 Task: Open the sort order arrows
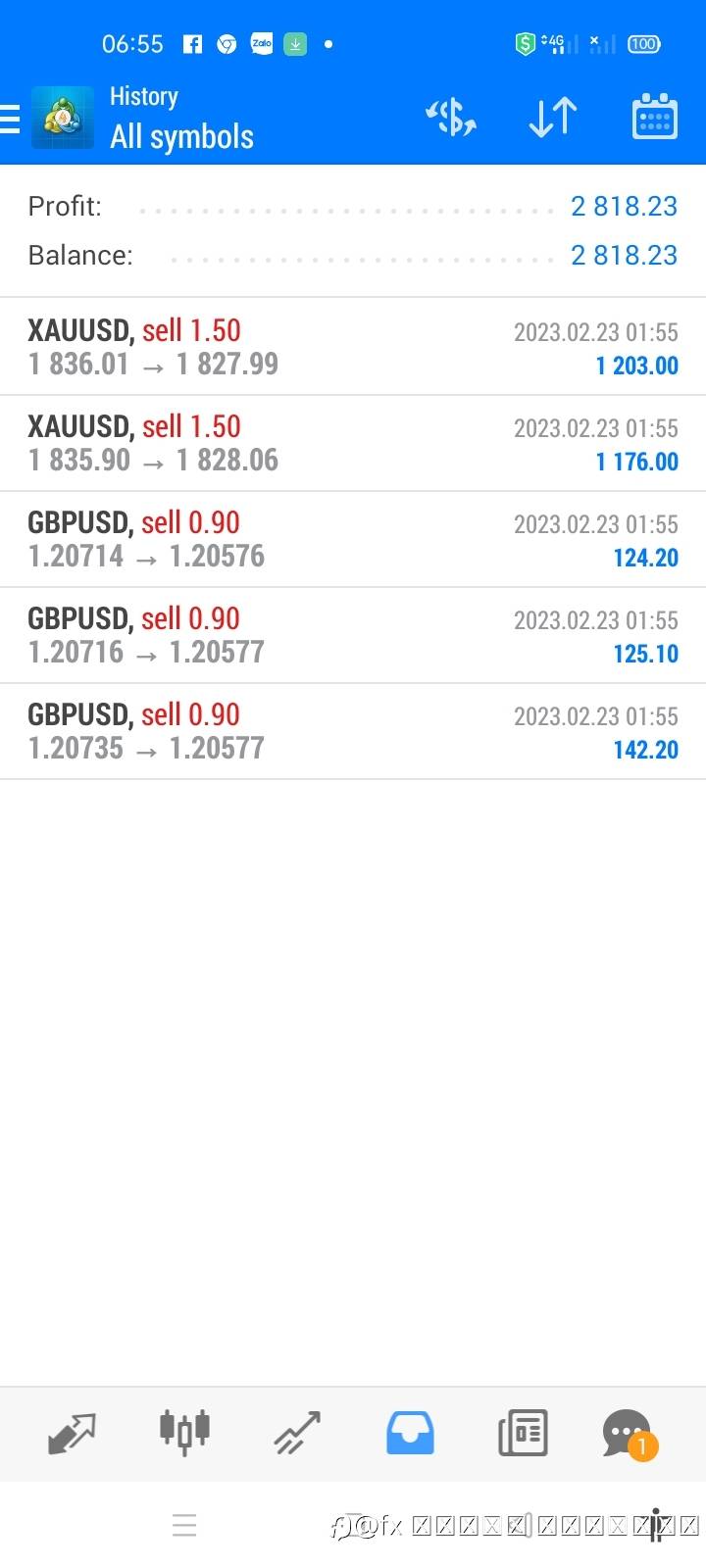[553, 118]
